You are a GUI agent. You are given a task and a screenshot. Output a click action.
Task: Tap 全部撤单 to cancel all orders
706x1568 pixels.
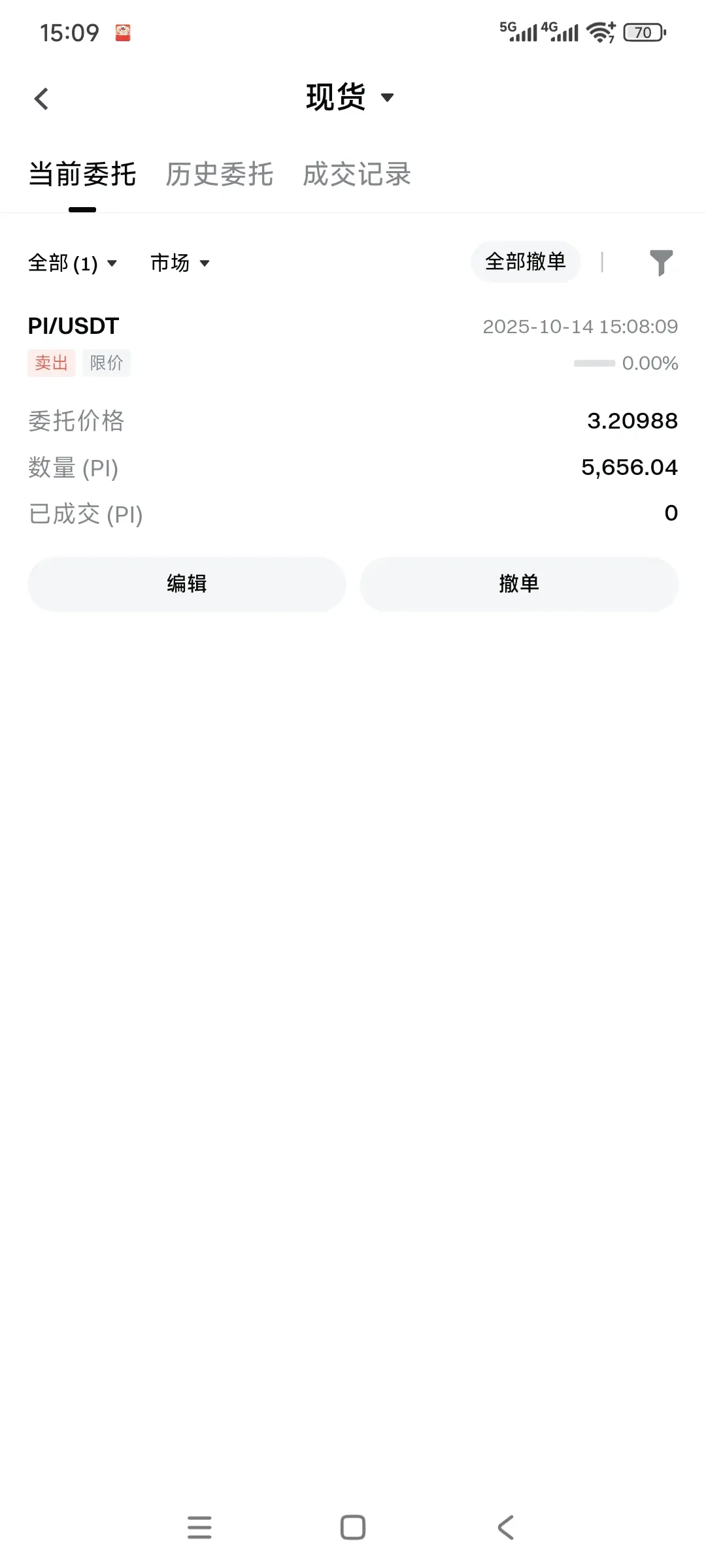(x=526, y=262)
